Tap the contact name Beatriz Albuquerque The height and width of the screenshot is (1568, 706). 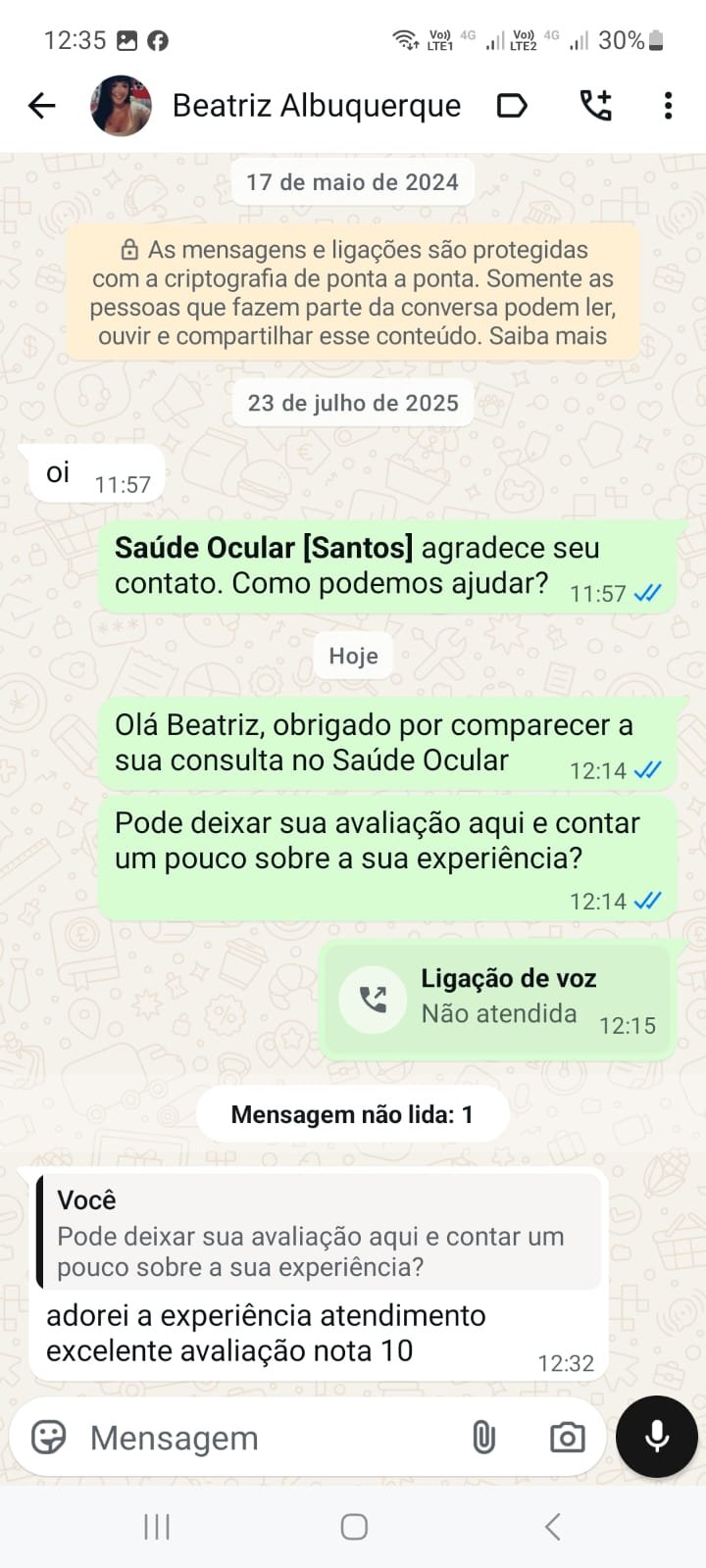pyautogui.click(x=316, y=105)
